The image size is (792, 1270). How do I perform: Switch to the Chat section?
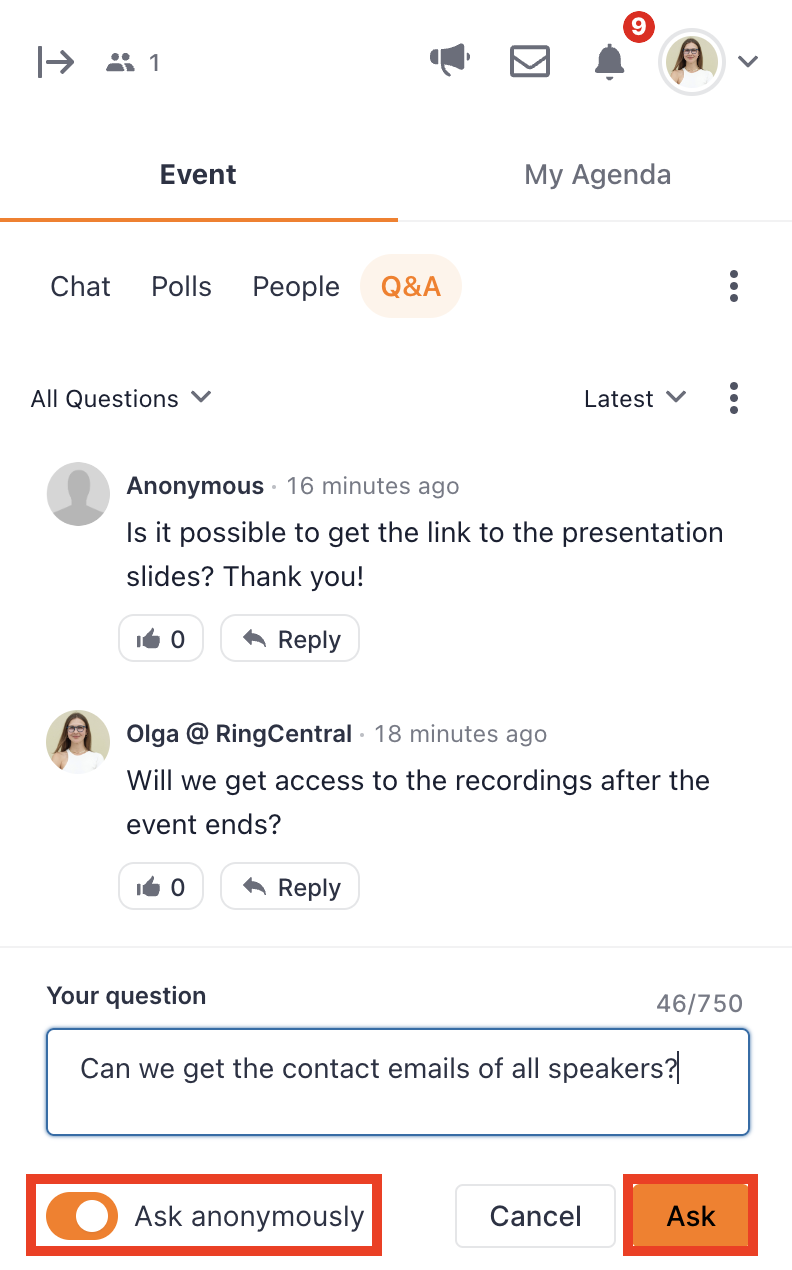click(x=80, y=286)
